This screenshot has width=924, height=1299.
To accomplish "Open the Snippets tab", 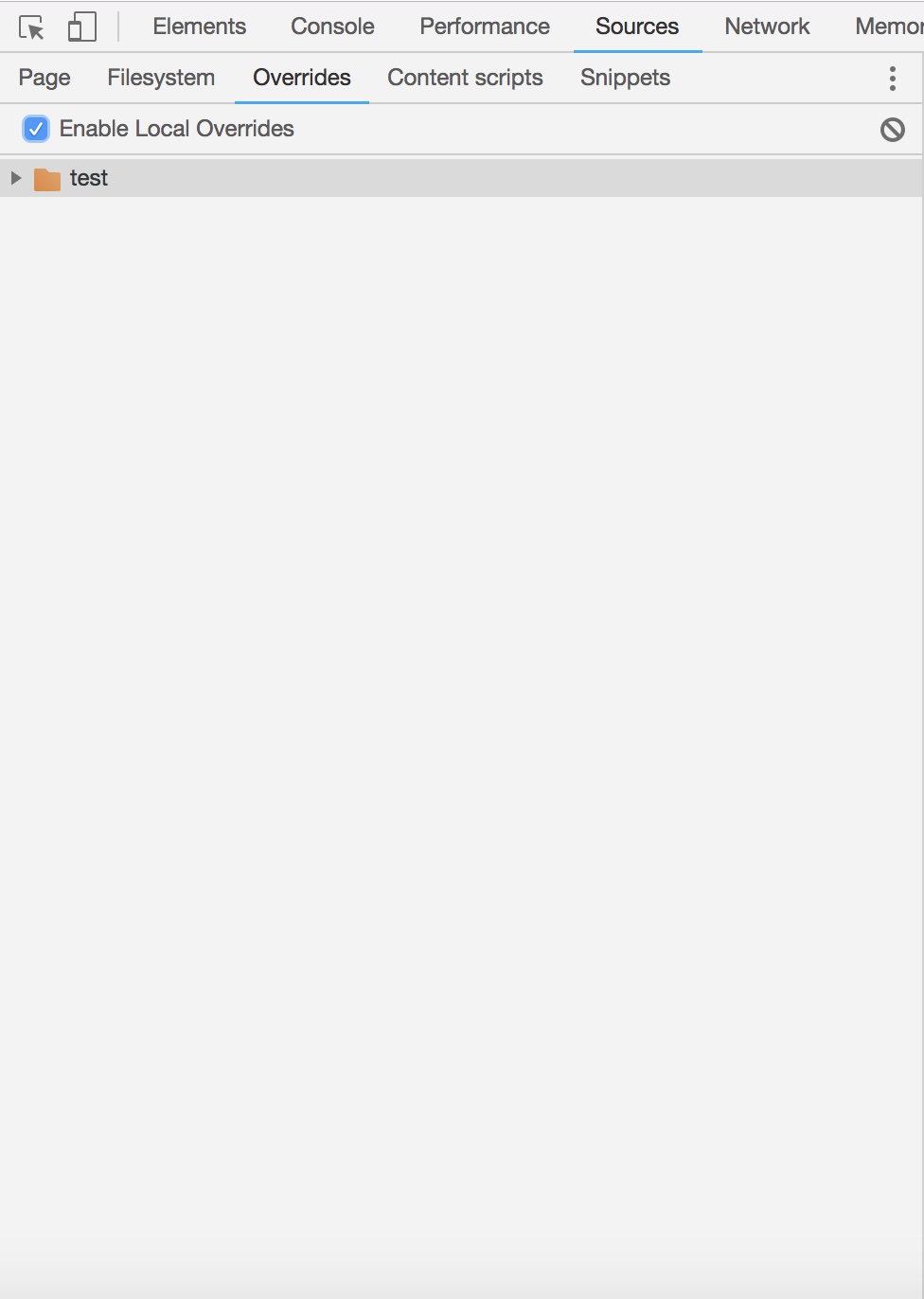I will pyautogui.click(x=625, y=78).
